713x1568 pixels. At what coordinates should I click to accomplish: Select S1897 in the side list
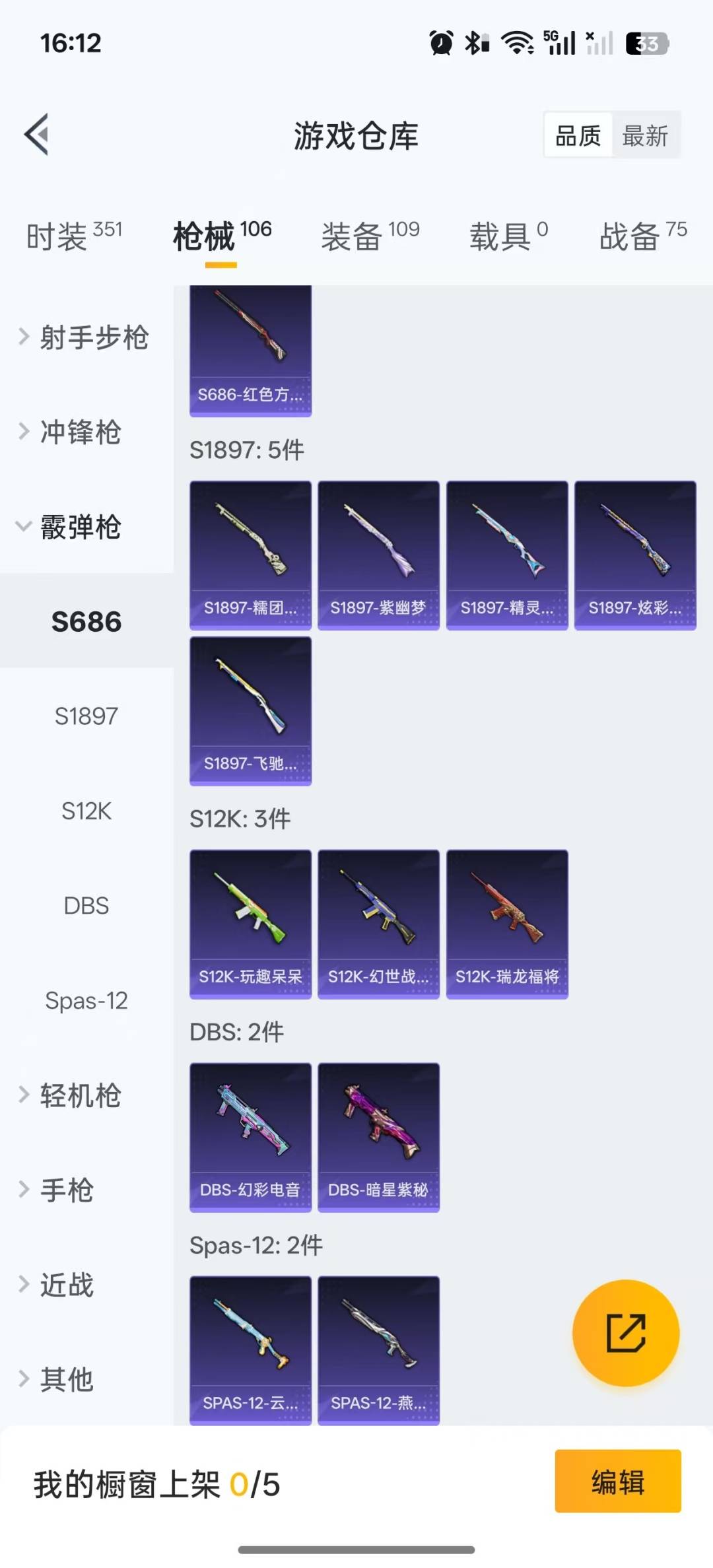[86, 716]
